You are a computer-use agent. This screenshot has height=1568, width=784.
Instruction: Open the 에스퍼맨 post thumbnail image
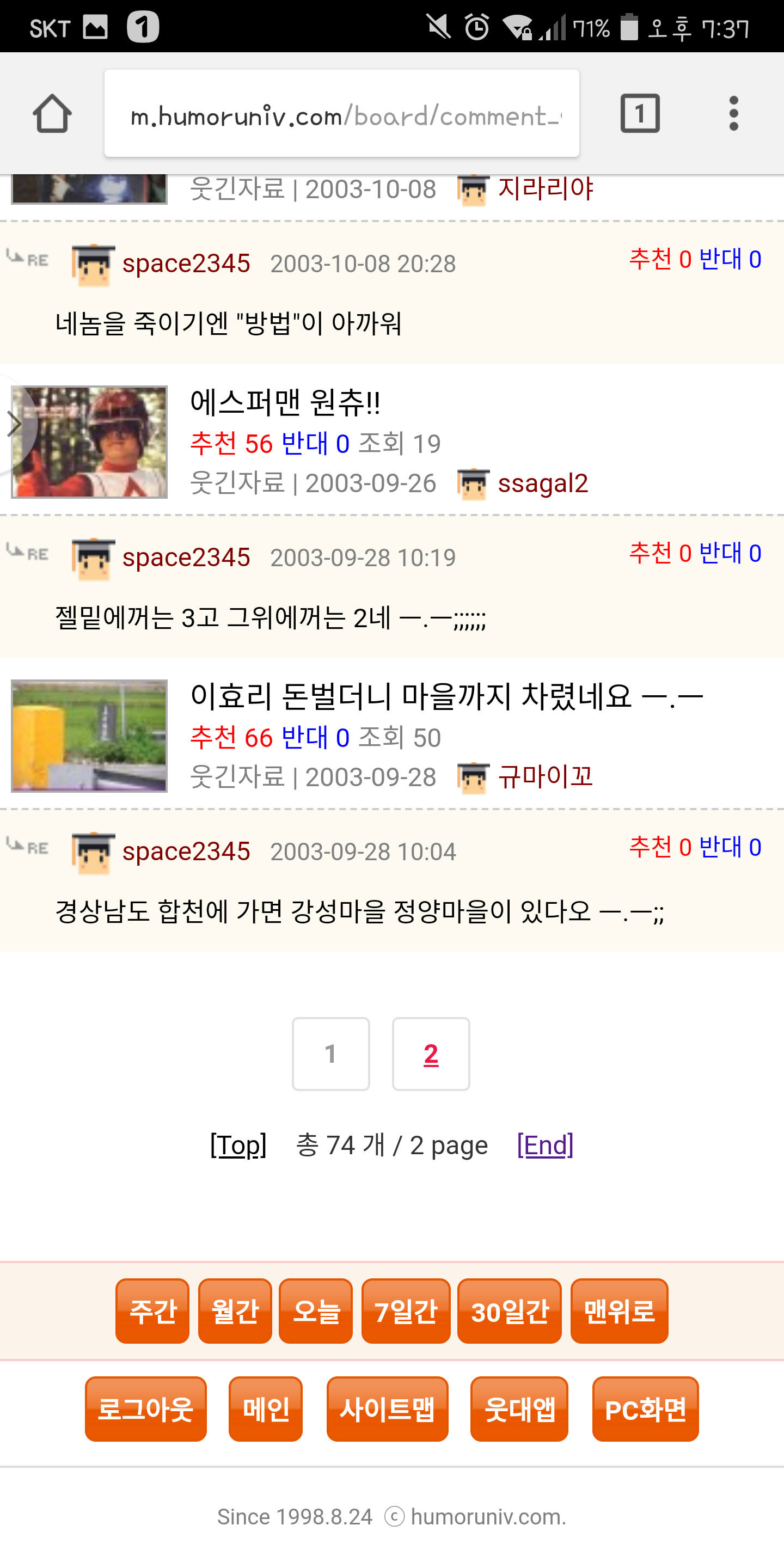pos(89,442)
